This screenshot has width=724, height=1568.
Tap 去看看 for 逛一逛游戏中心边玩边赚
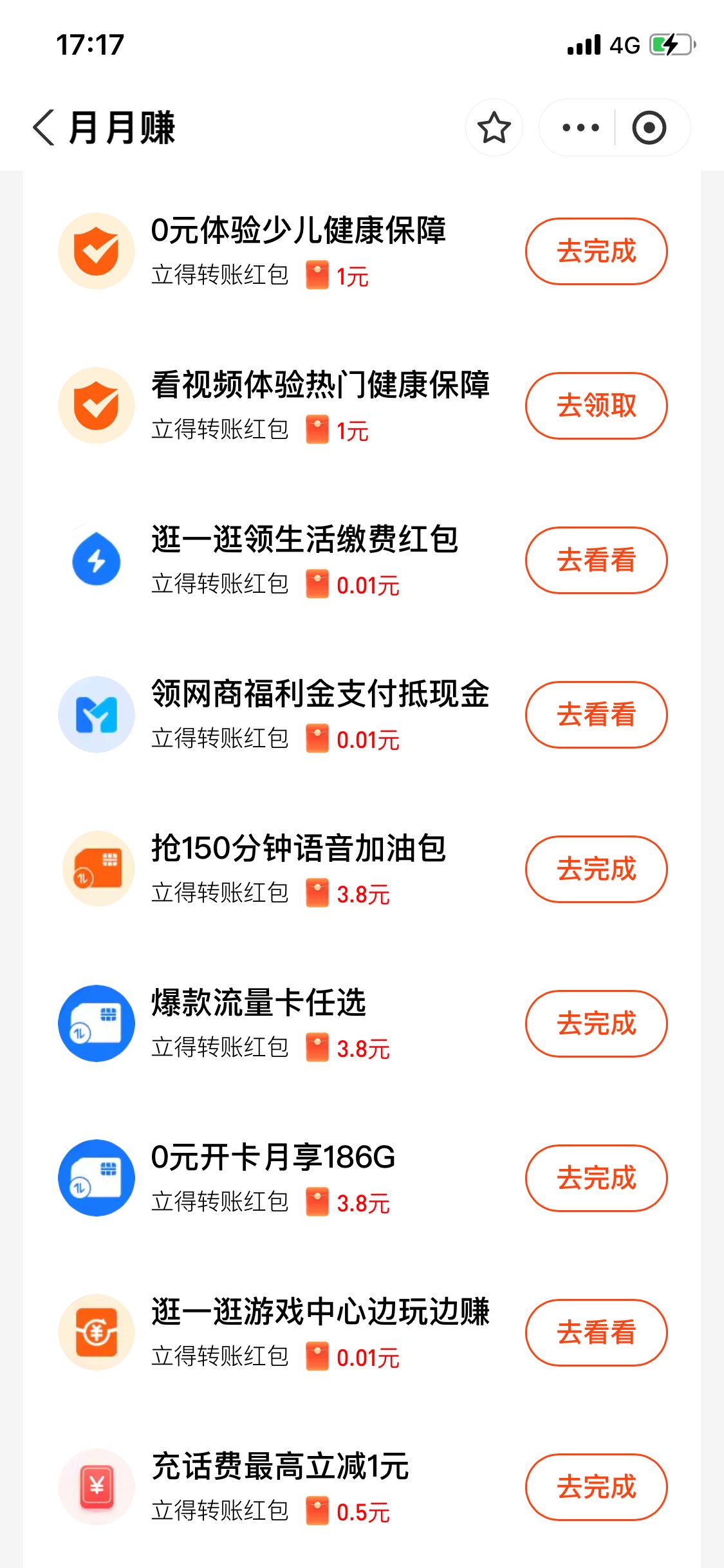596,1332
